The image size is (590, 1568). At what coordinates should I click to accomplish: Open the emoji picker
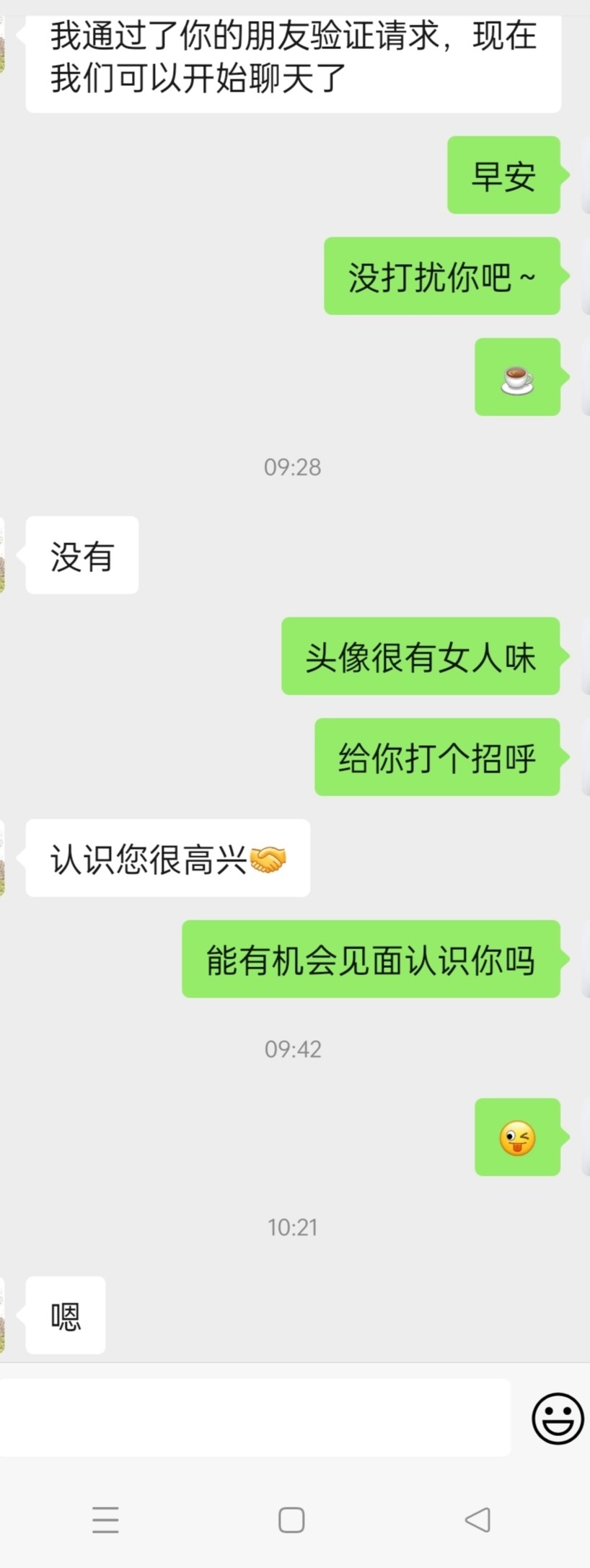tap(558, 1418)
